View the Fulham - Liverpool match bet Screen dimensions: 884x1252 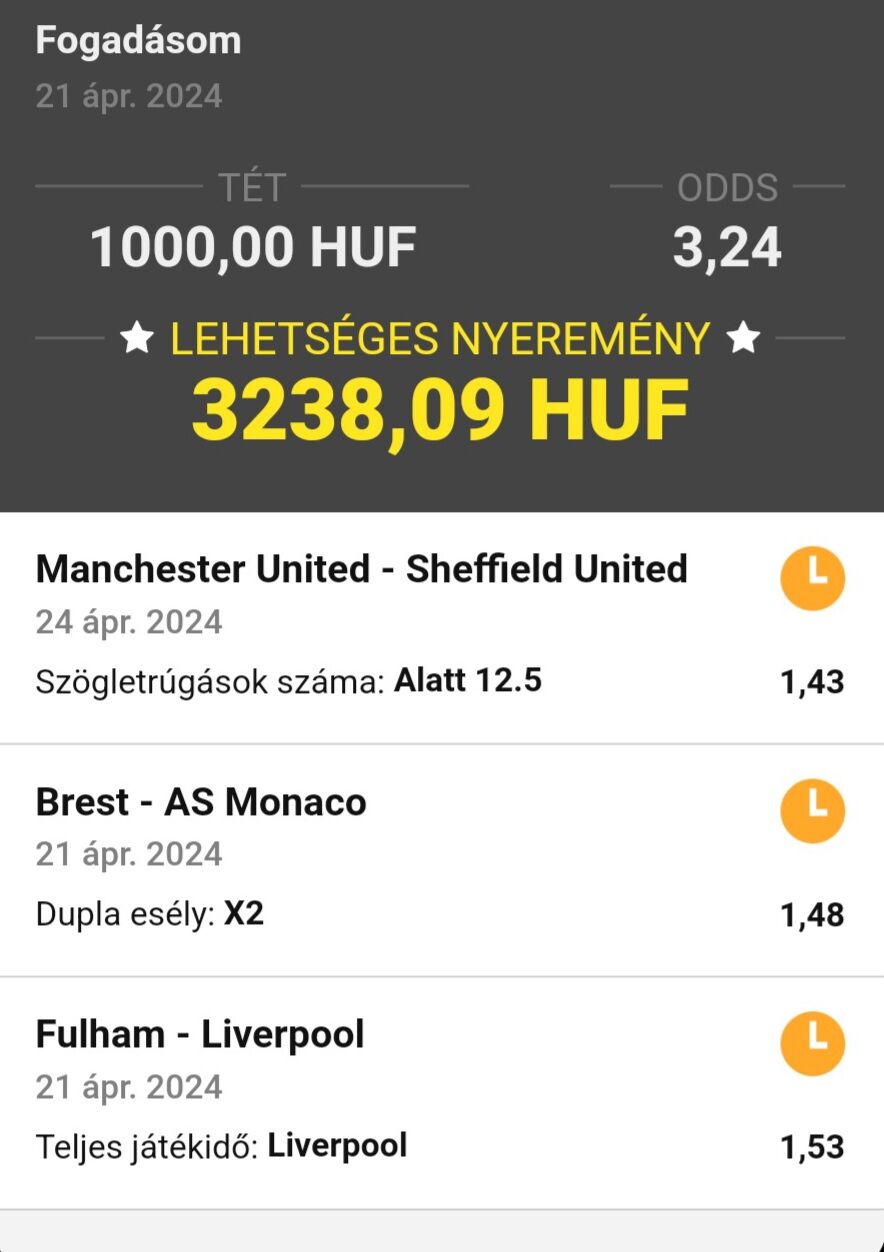(x=200, y=1035)
